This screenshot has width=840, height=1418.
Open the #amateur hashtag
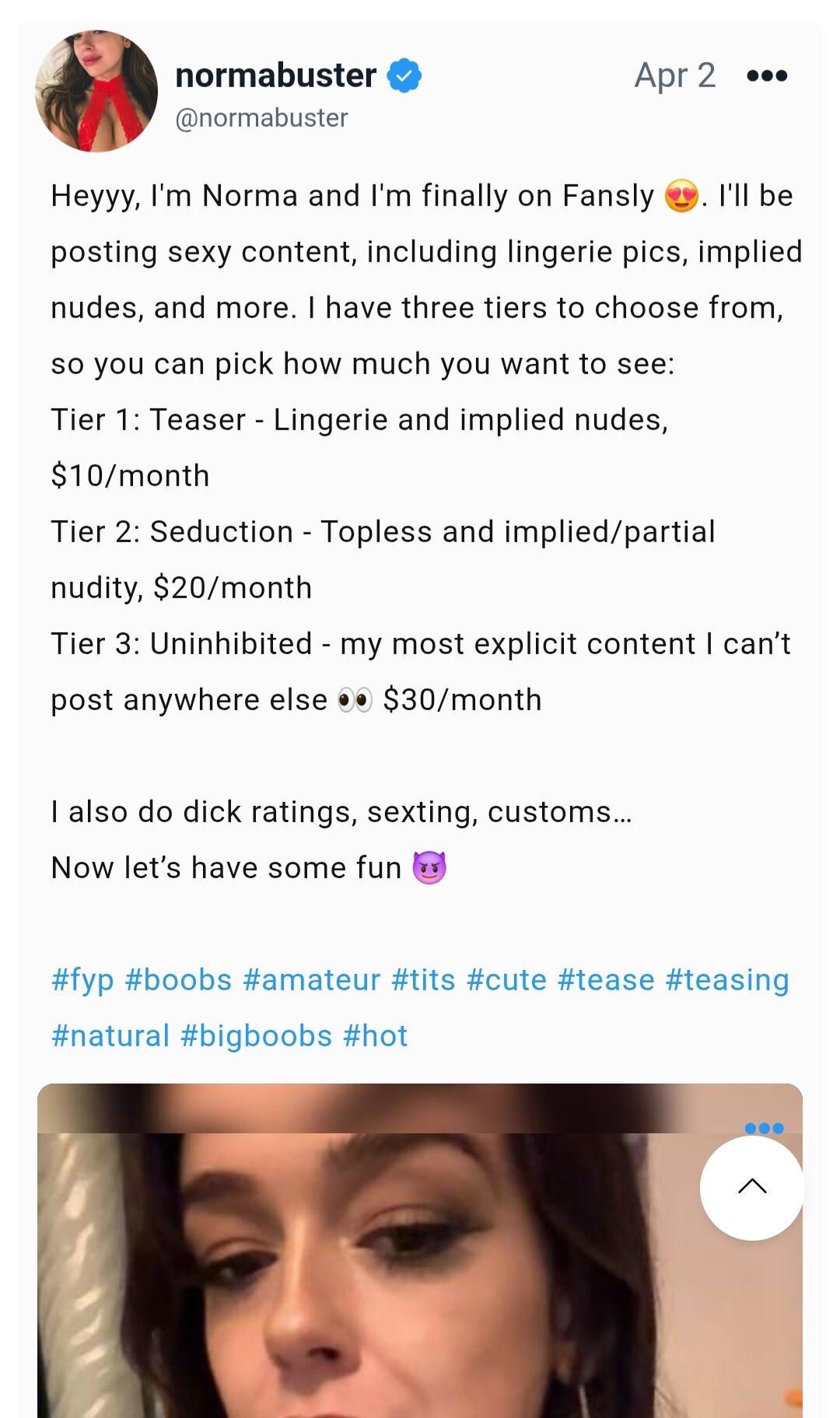point(311,980)
